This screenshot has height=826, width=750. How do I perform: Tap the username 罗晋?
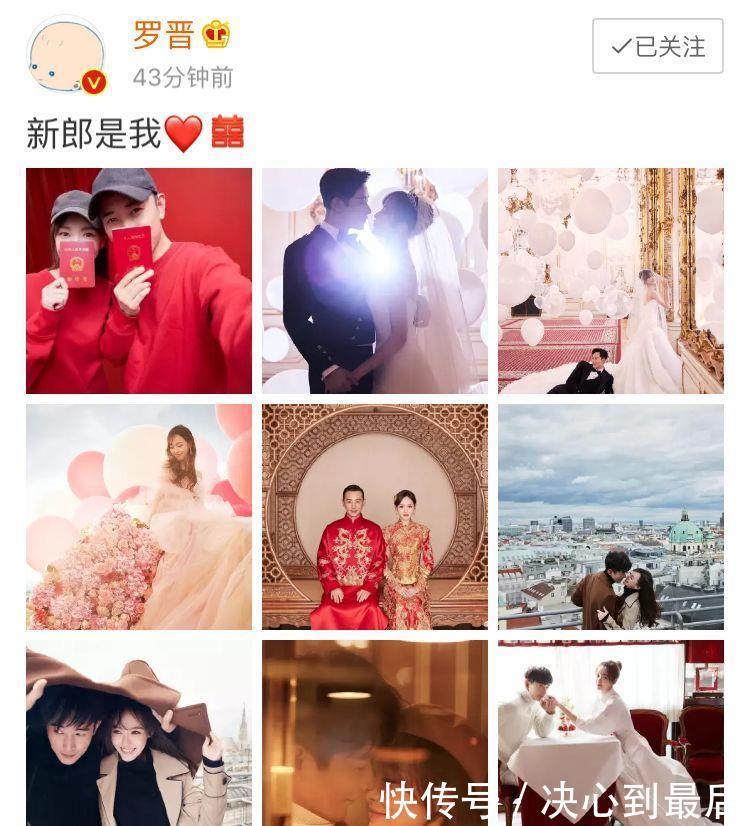tap(165, 35)
